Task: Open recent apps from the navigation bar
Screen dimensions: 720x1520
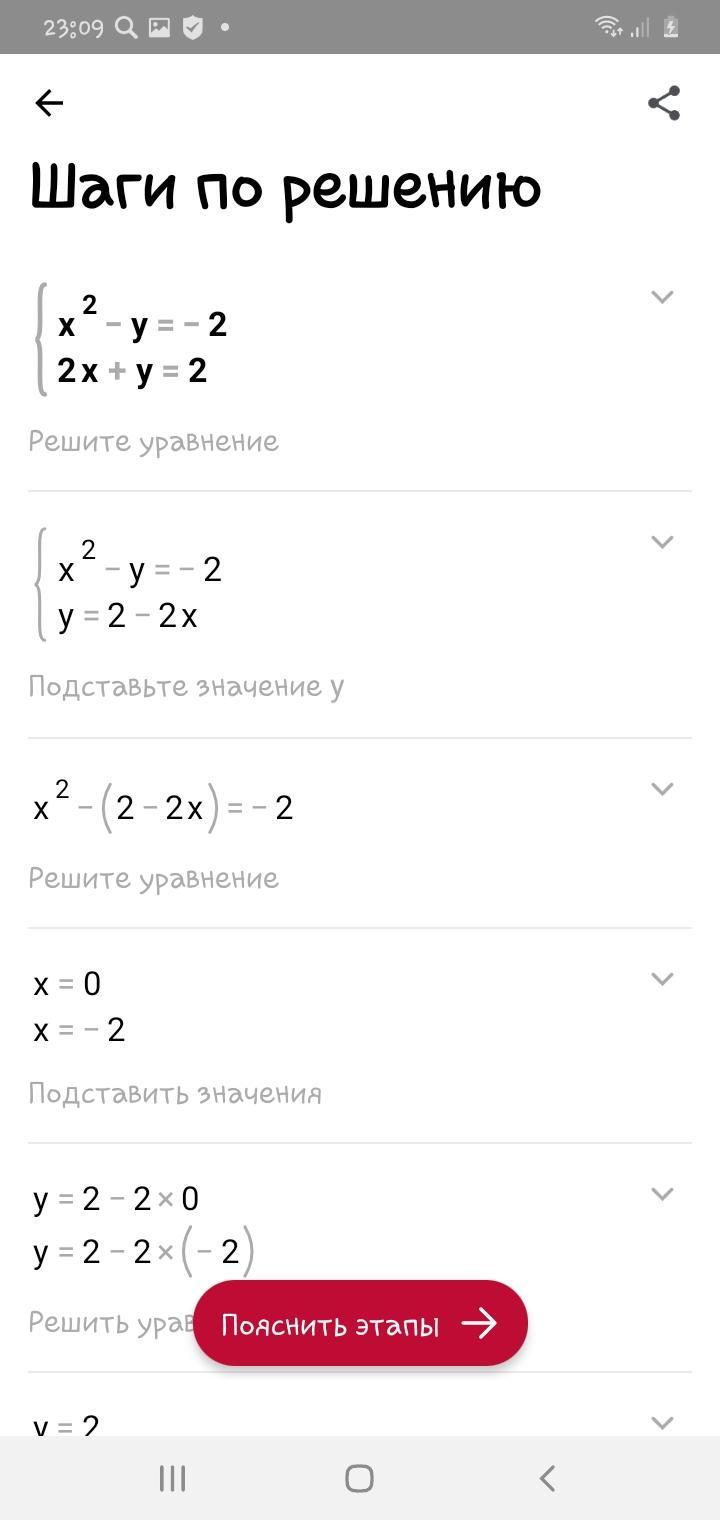Action: (x=173, y=1478)
